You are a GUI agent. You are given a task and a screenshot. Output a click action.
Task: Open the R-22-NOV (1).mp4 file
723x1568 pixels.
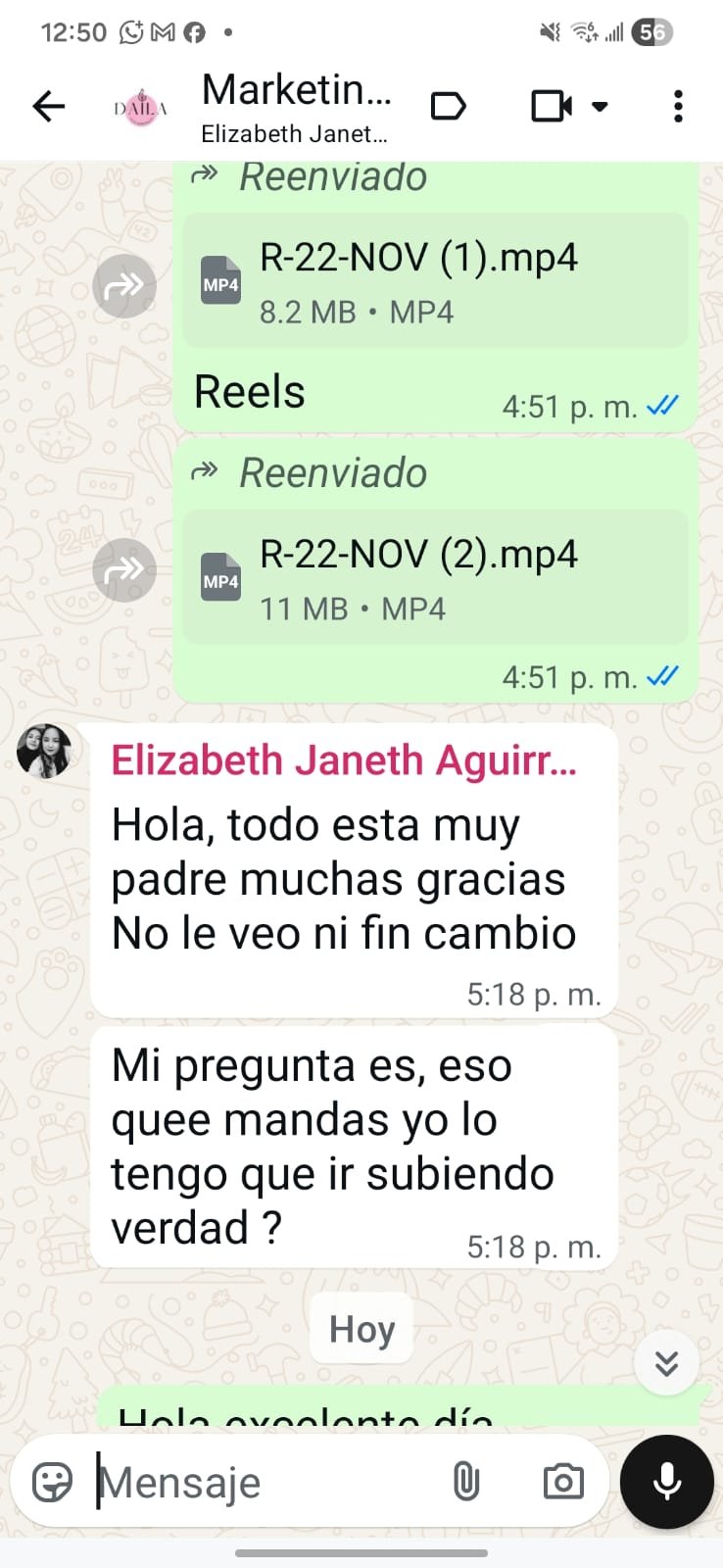[435, 281]
